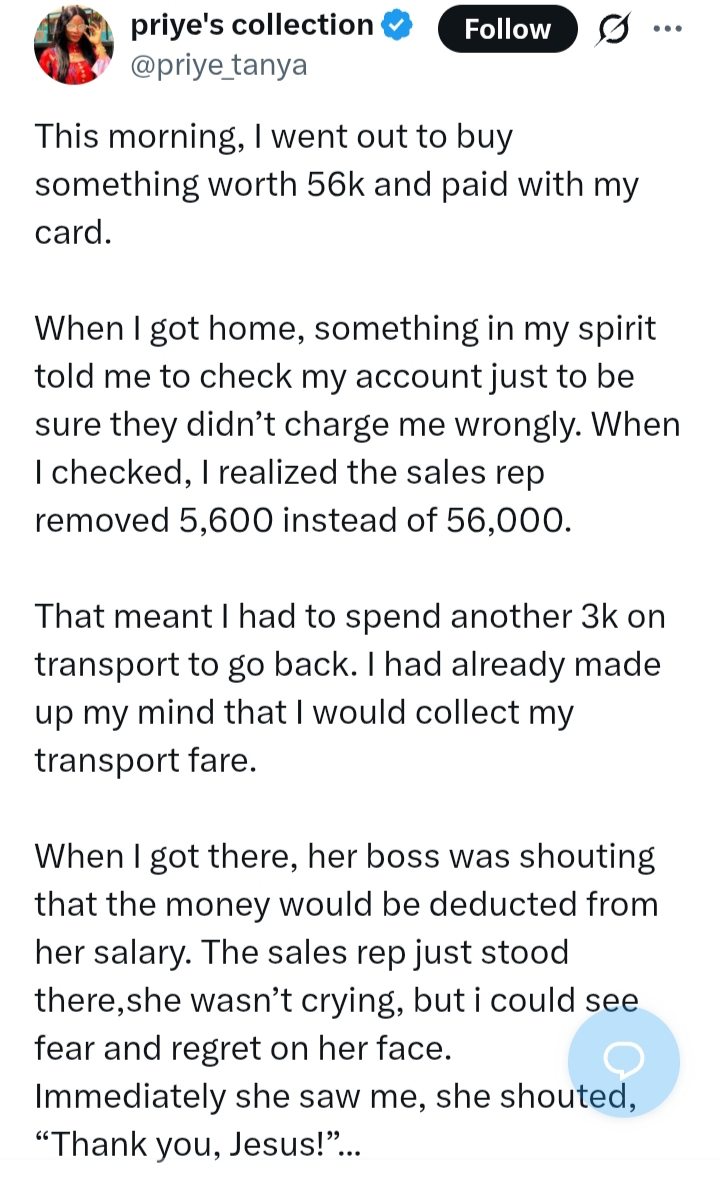The width and height of the screenshot is (720, 1183).
Task: Open priye's collection profile picture
Action: point(73,45)
